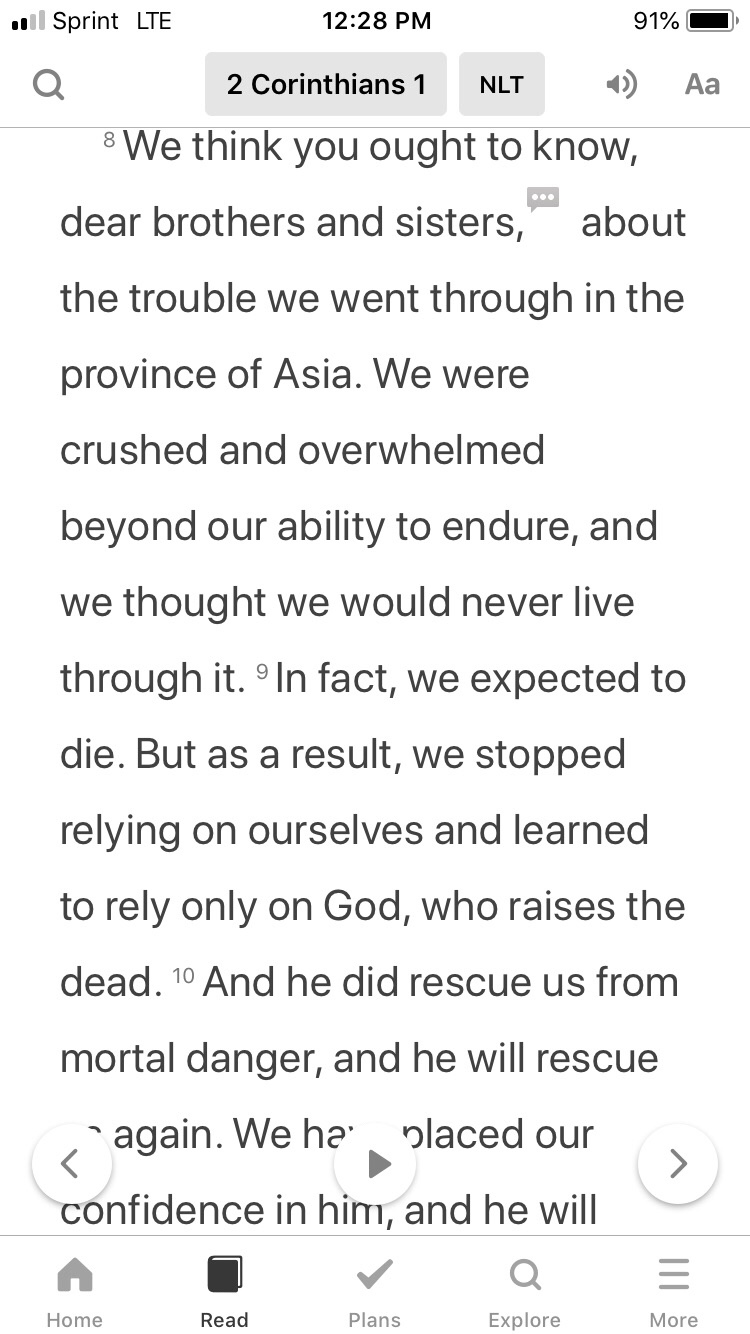Open the More tab
Screen dimensions: 750x1334
tap(674, 1290)
